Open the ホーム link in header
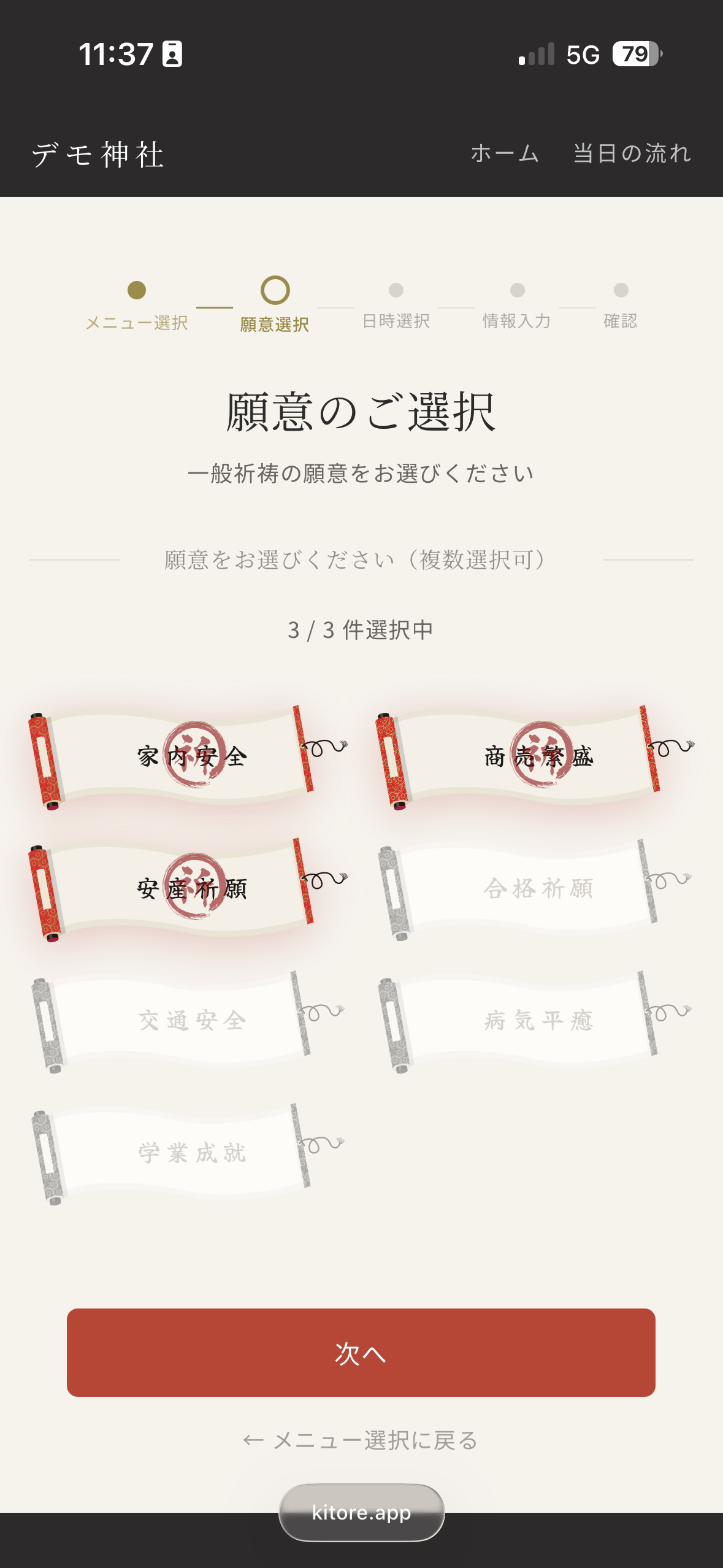 [505, 153]
